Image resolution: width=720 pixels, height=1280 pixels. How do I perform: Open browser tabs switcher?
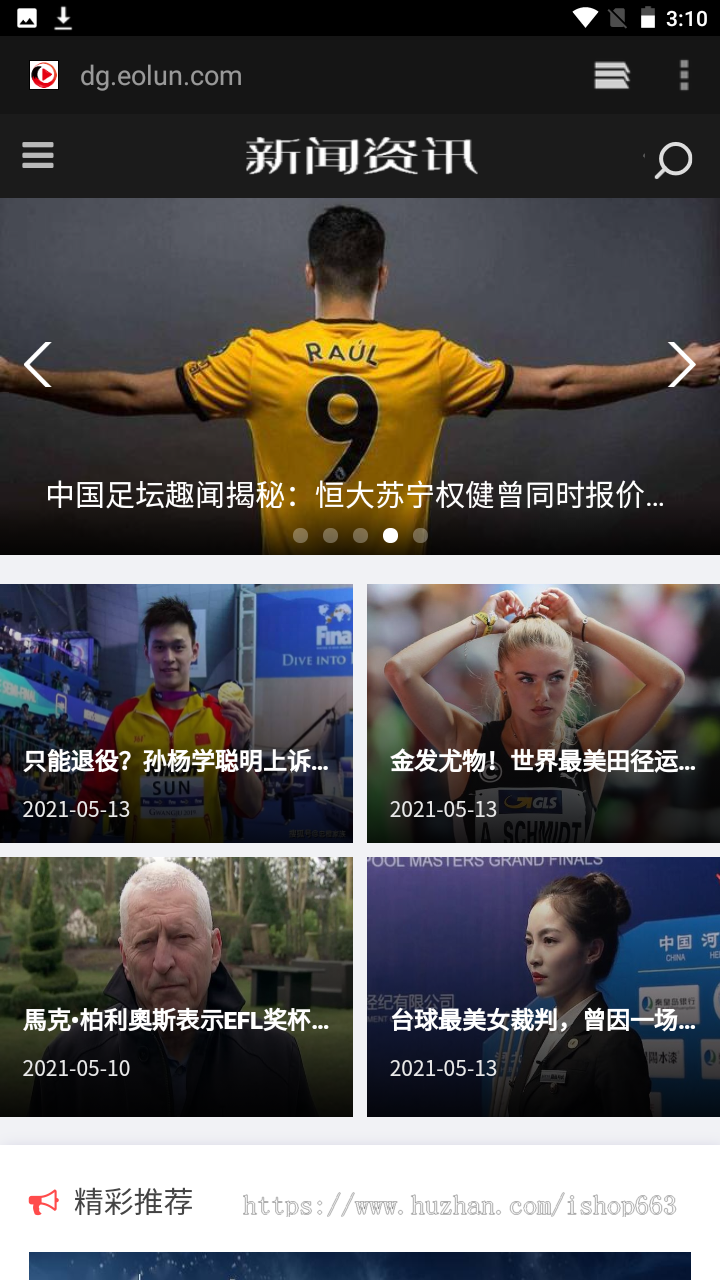point(611,76)
